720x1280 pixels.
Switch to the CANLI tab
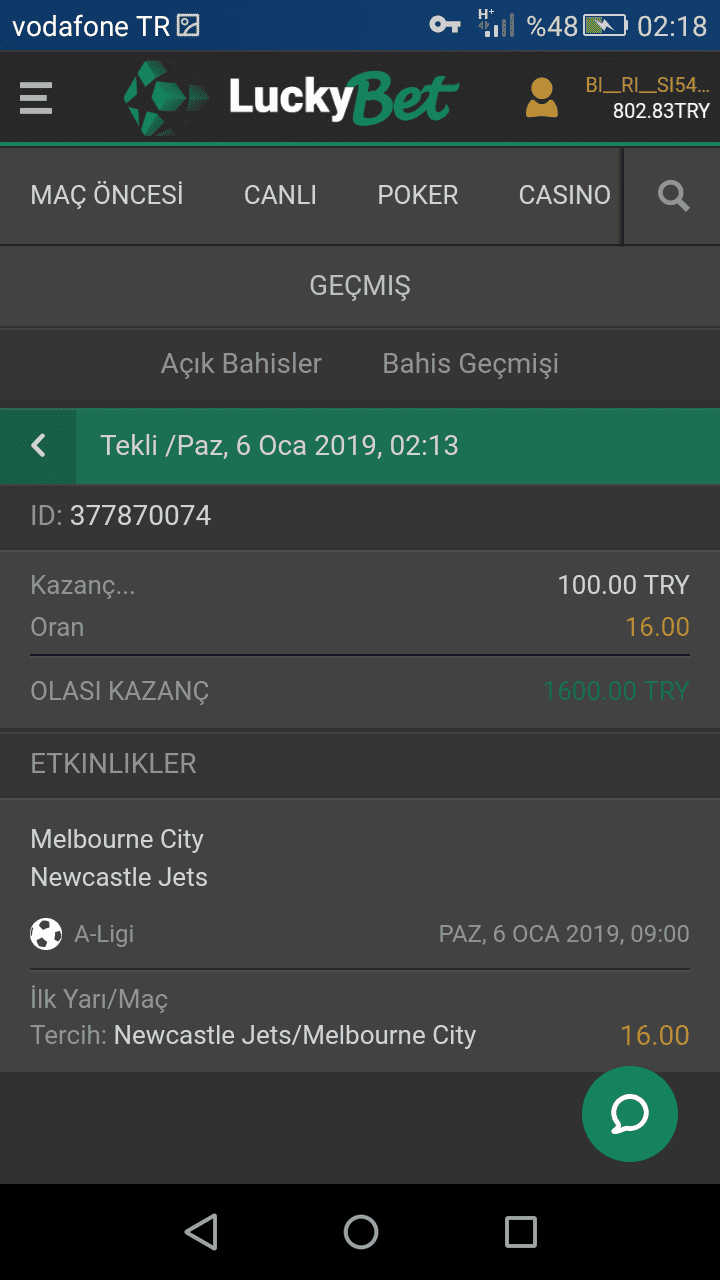(x=280, y=195)
